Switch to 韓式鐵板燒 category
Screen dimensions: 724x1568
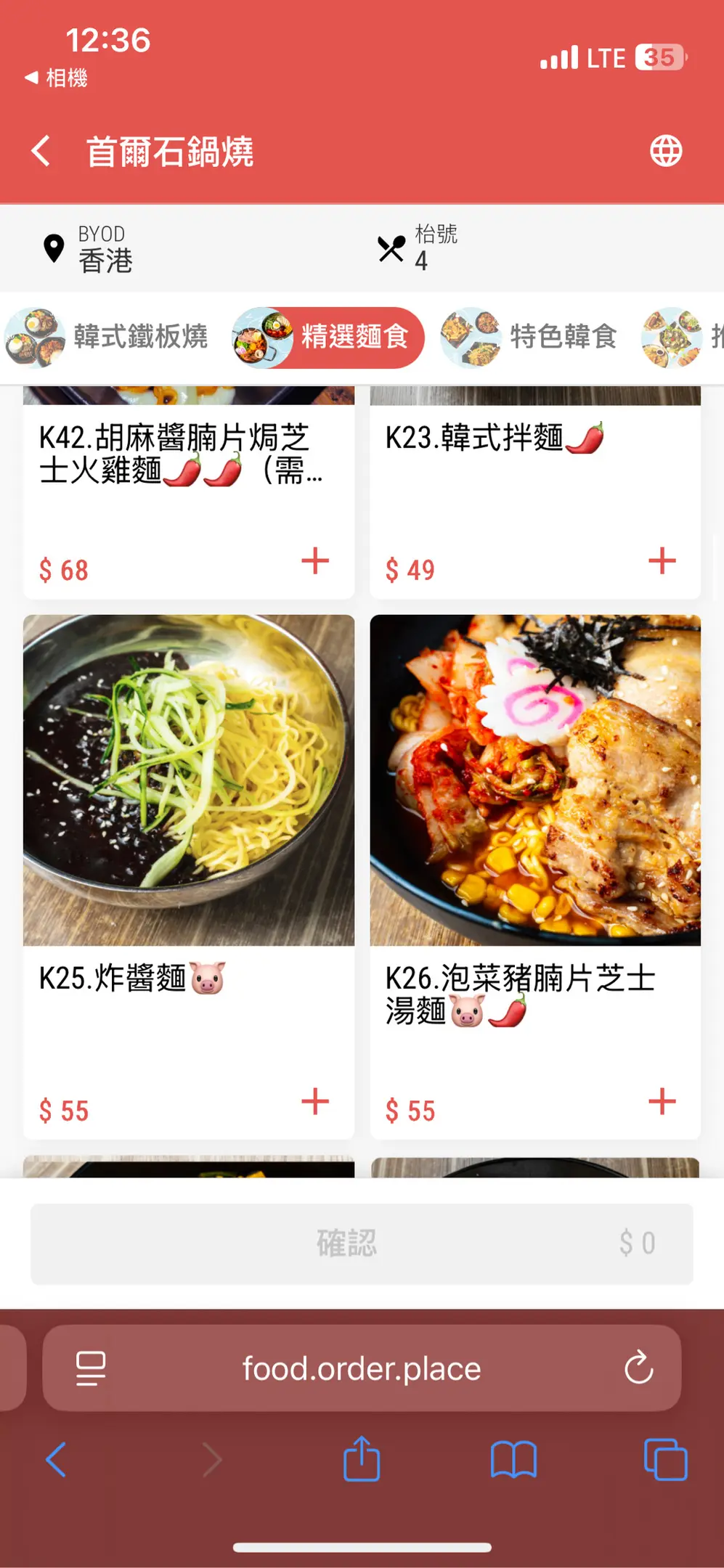pos(107,338)
